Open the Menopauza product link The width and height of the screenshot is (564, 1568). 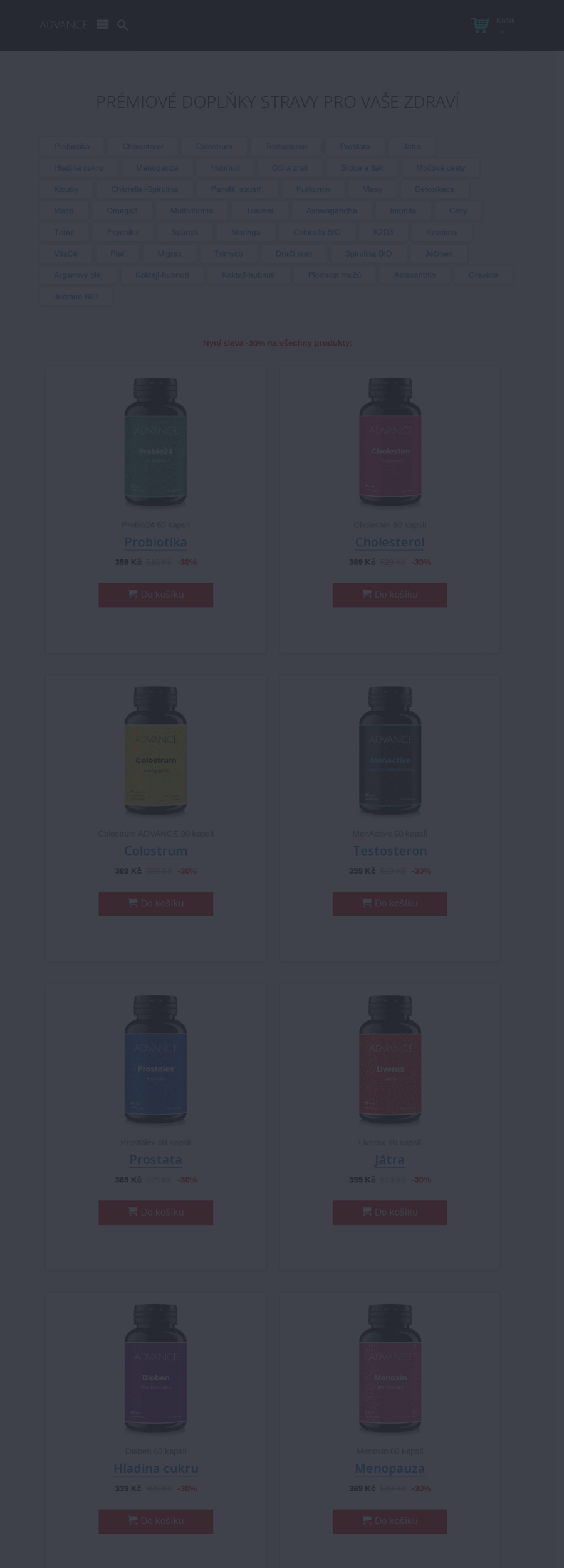click(x=390, y=1468)
